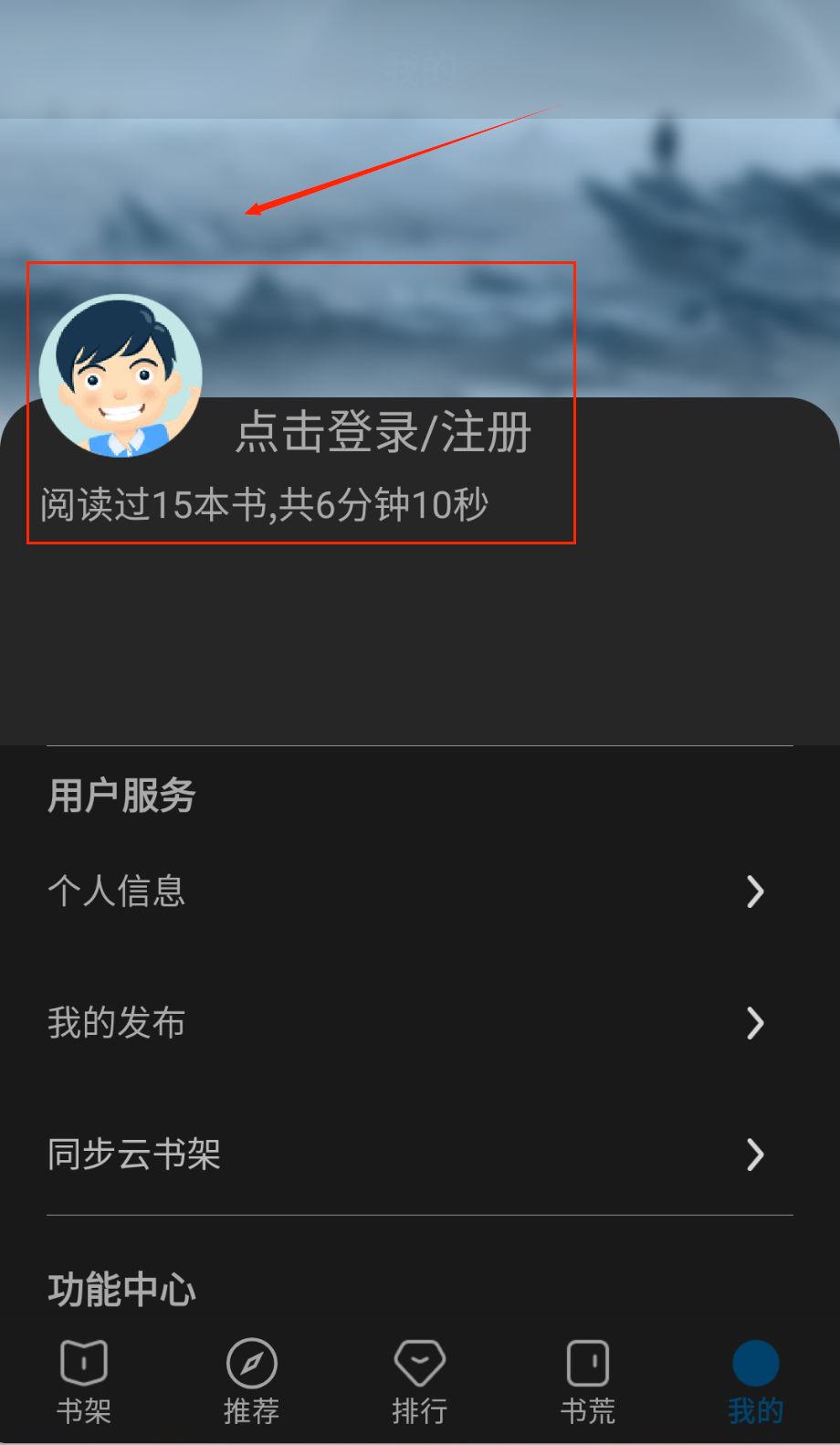The image size is (840, 1445).
Task: Switch to the 书架 tab
Action: 84,1381
